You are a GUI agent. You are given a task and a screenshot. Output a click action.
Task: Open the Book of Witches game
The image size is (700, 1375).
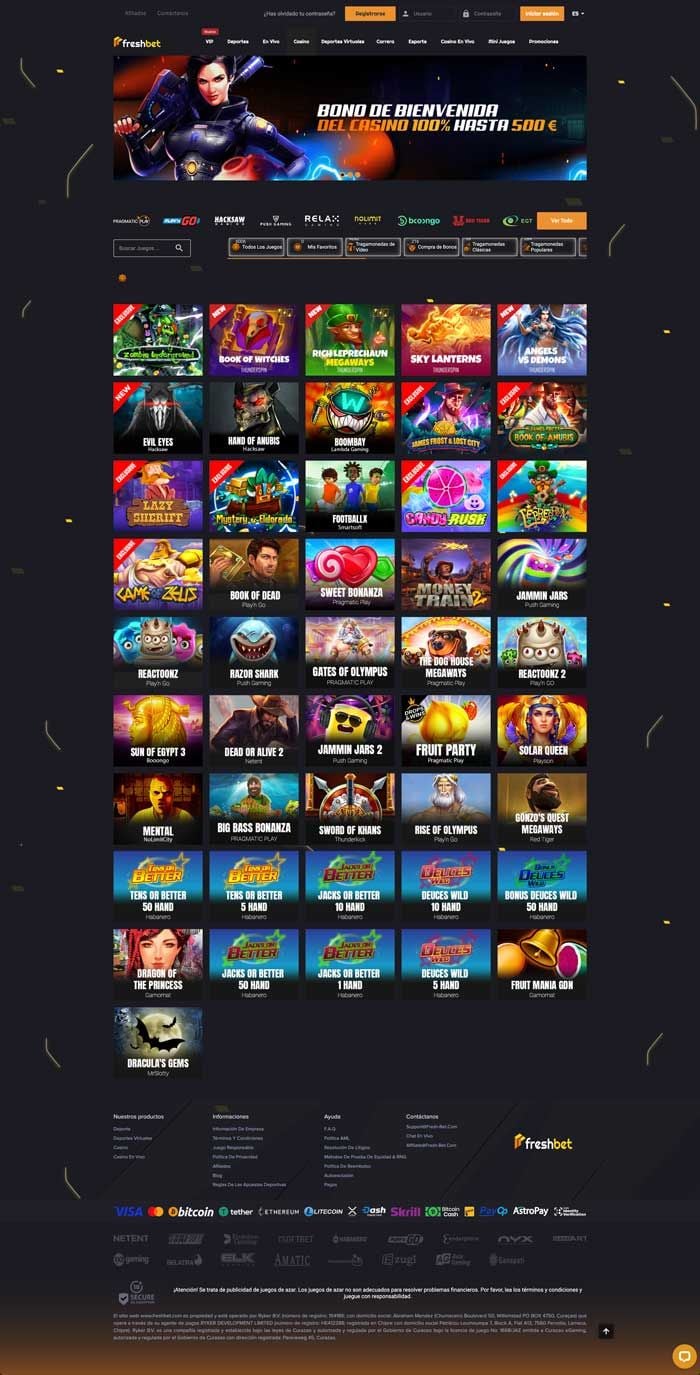254,340
